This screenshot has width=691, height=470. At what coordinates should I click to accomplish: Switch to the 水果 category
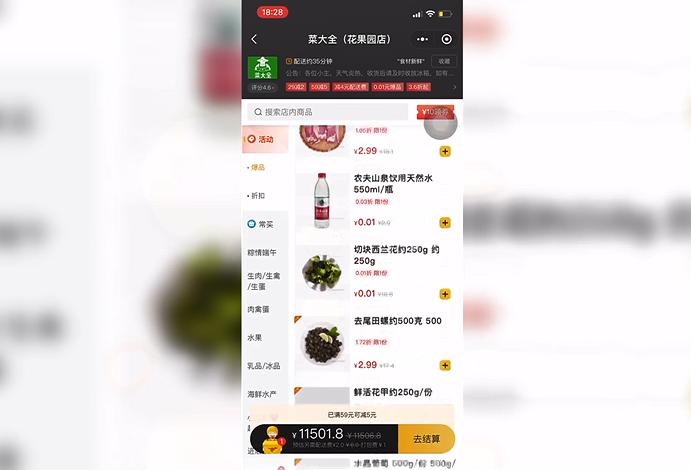[256, 338]
